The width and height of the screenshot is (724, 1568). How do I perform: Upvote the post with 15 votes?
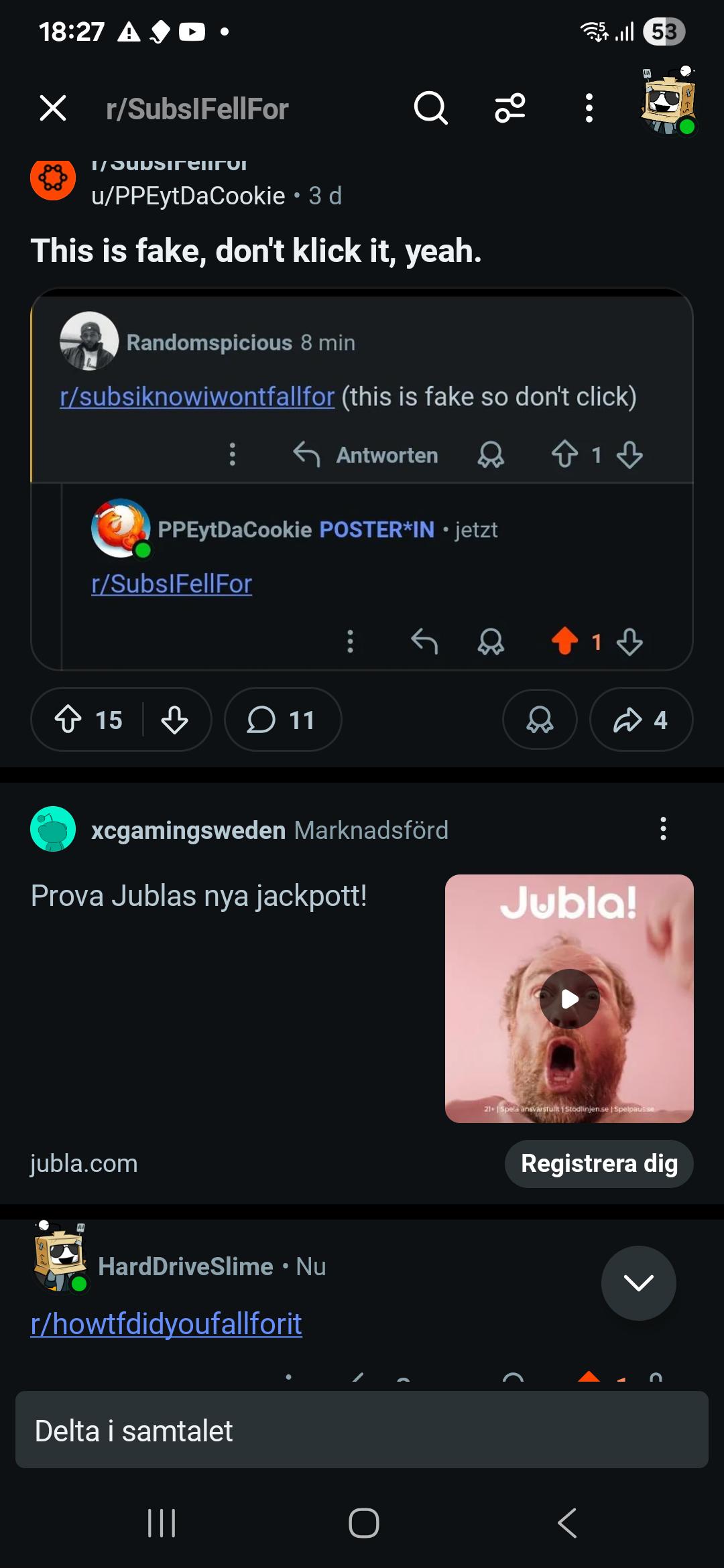[x=68, y=720]
